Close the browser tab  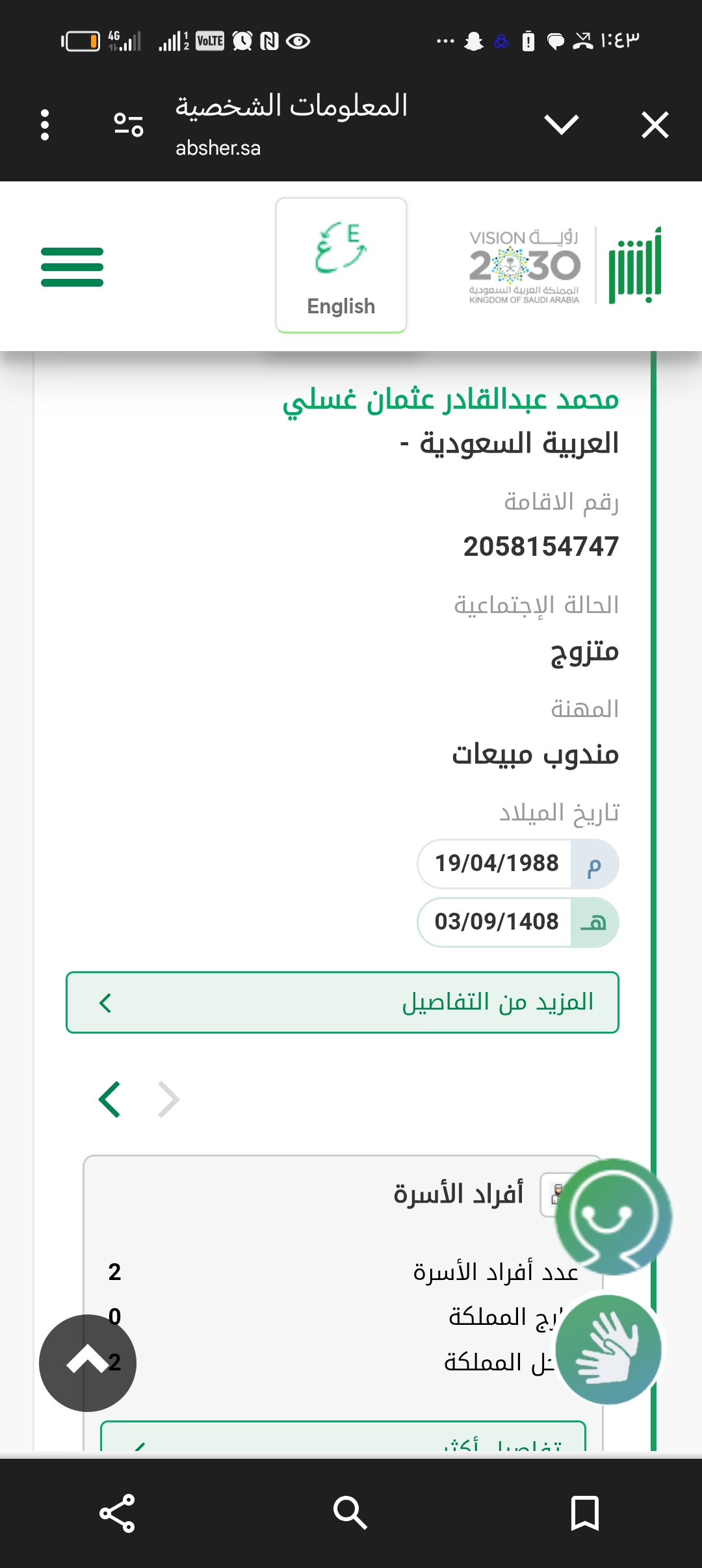coord(655,125)
